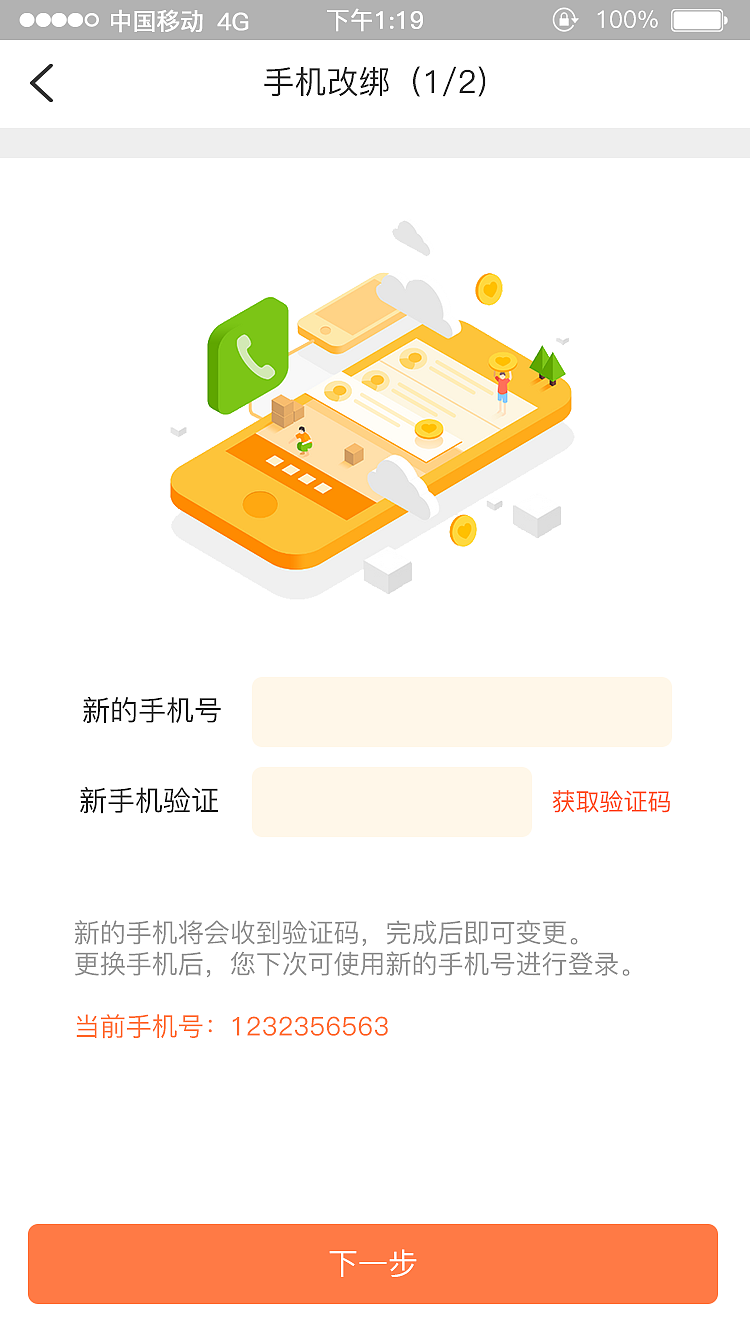Image resolution: width=750 pixels, height=1334 pixels.
Task: Tap the green phone icon in the illustration
Action: (247, 355)
